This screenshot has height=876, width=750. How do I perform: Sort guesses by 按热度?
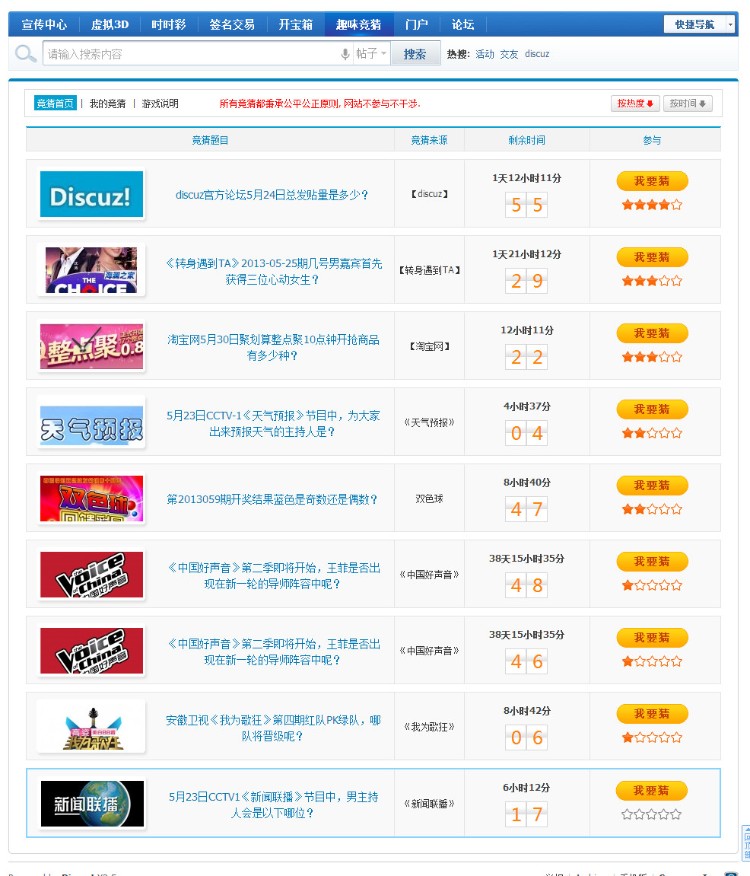pyautogui.click(x=635, y=103)
